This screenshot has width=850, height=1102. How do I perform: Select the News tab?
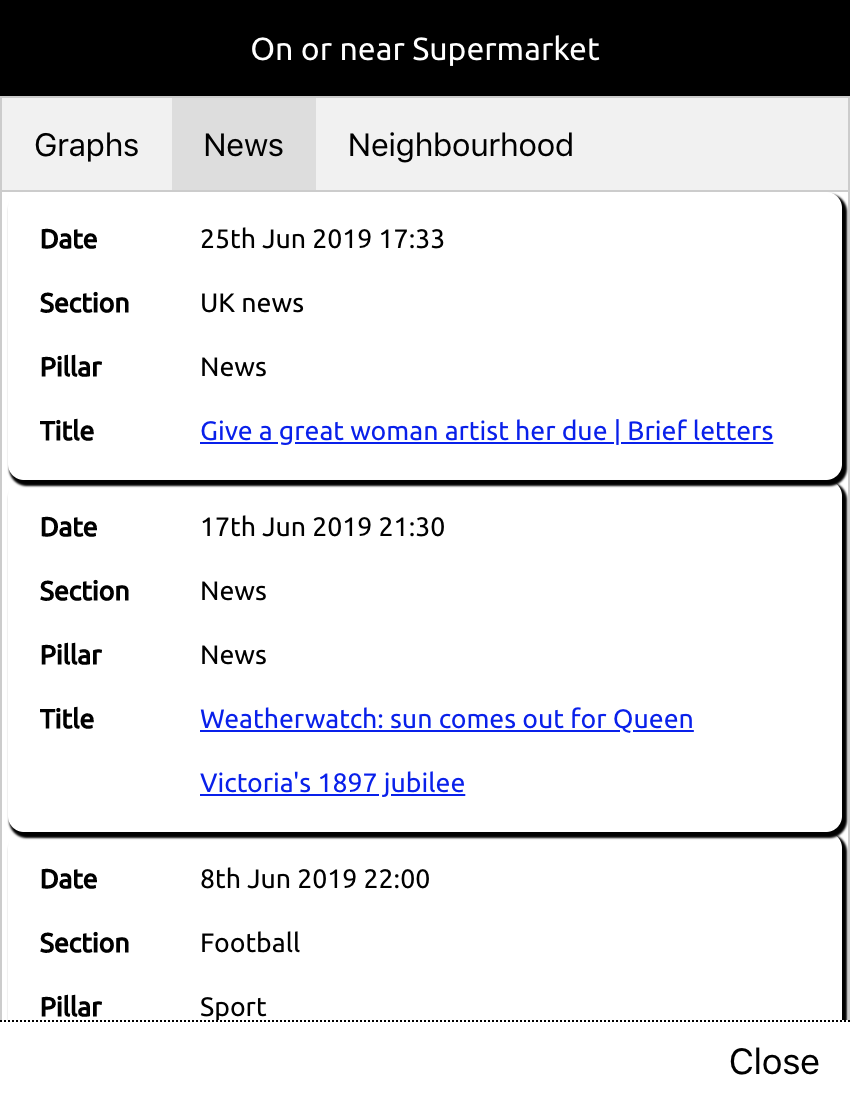[x=243, y=145]
